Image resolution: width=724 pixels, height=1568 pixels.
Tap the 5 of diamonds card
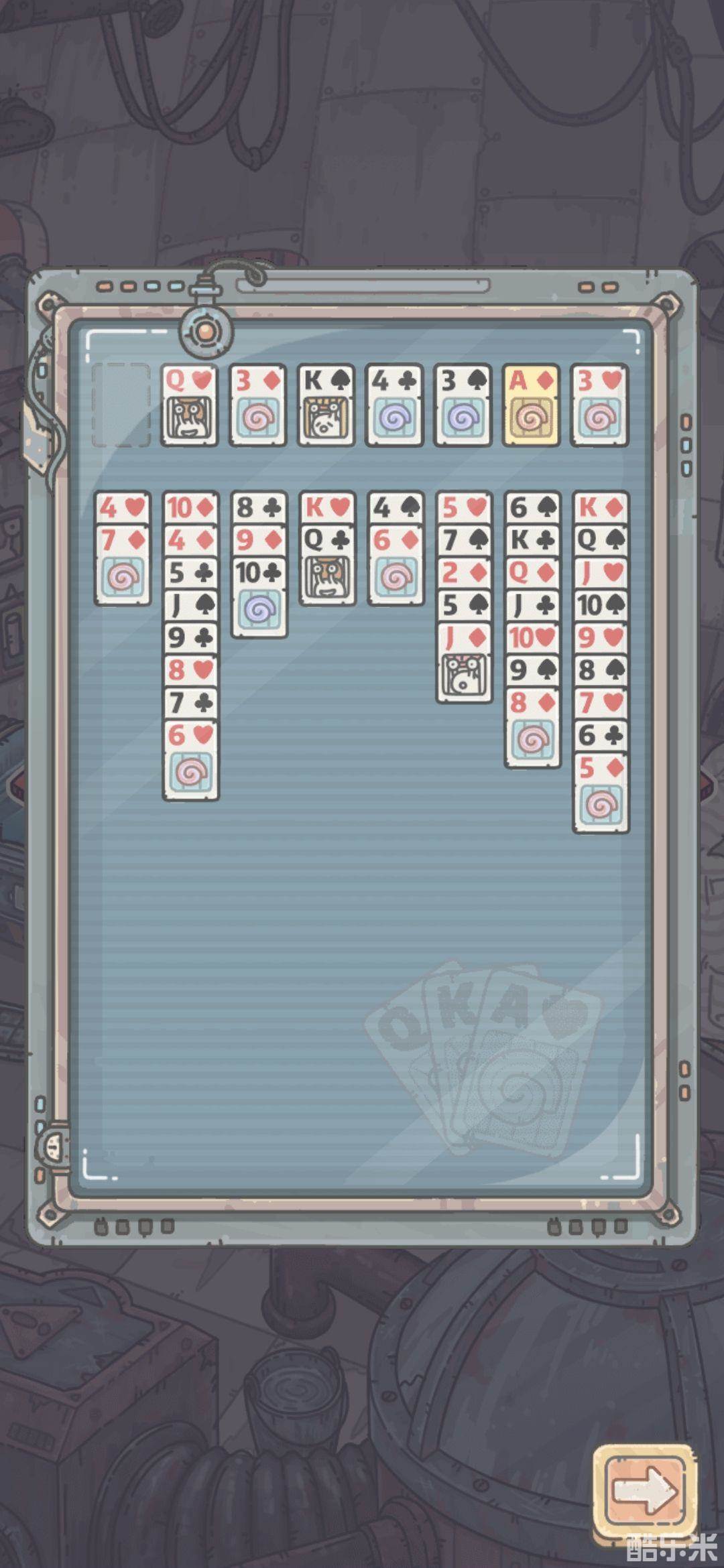(601, 795)
